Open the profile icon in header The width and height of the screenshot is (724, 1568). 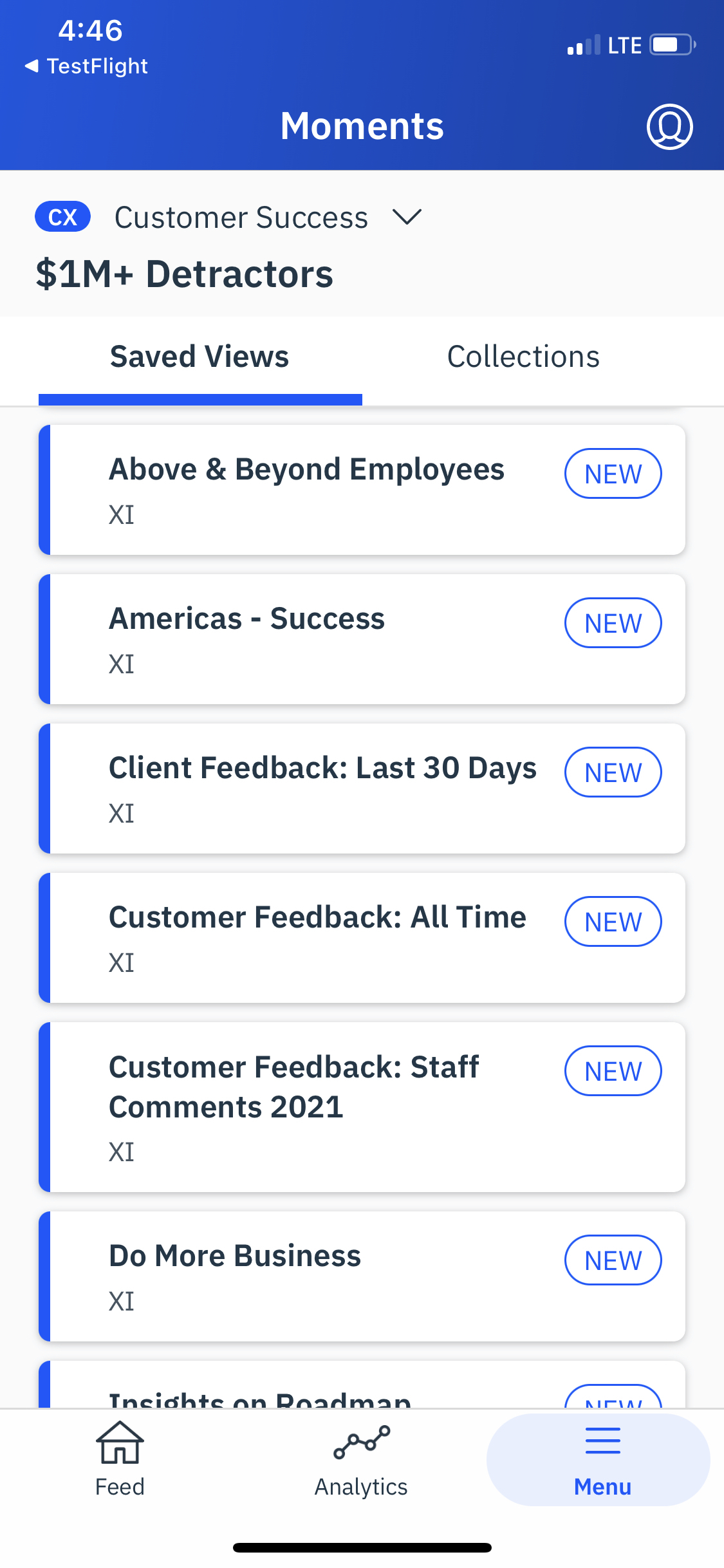pyautogui.click(x=669, y=127)
